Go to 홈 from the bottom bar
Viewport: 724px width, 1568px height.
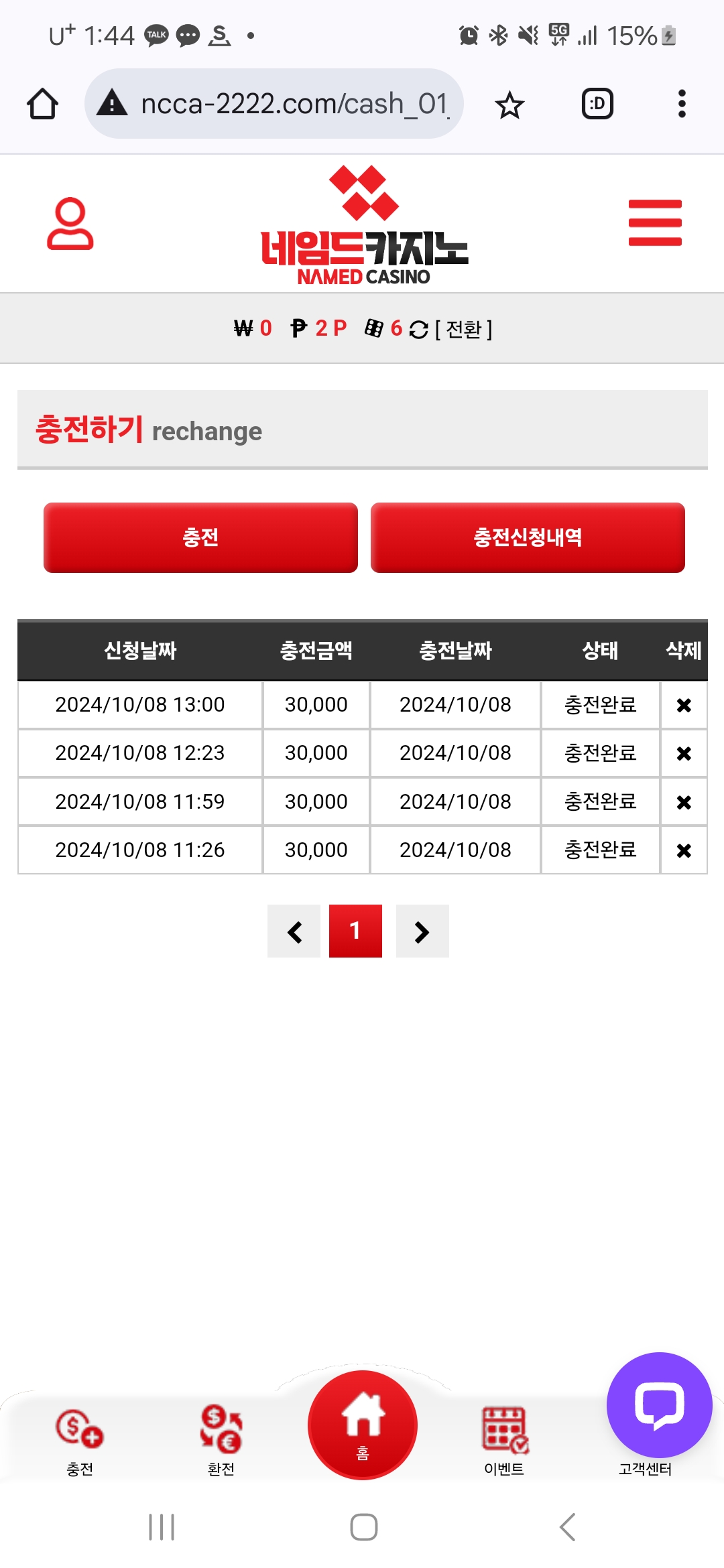click(x=363, y=1425)
